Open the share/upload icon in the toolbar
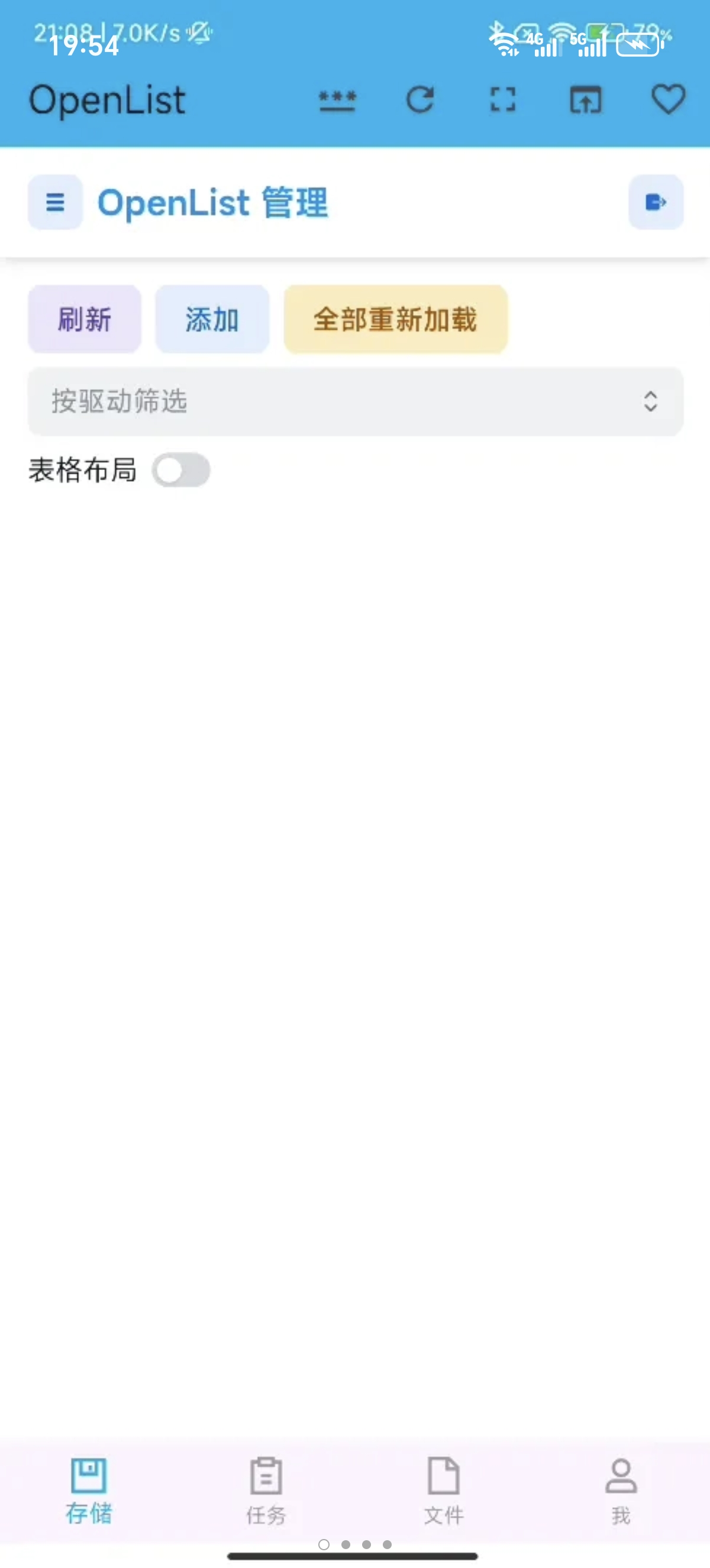Image resolution: width=710 pixels, height=1568 pixels. pyautogui.click(x=586, y=100)
